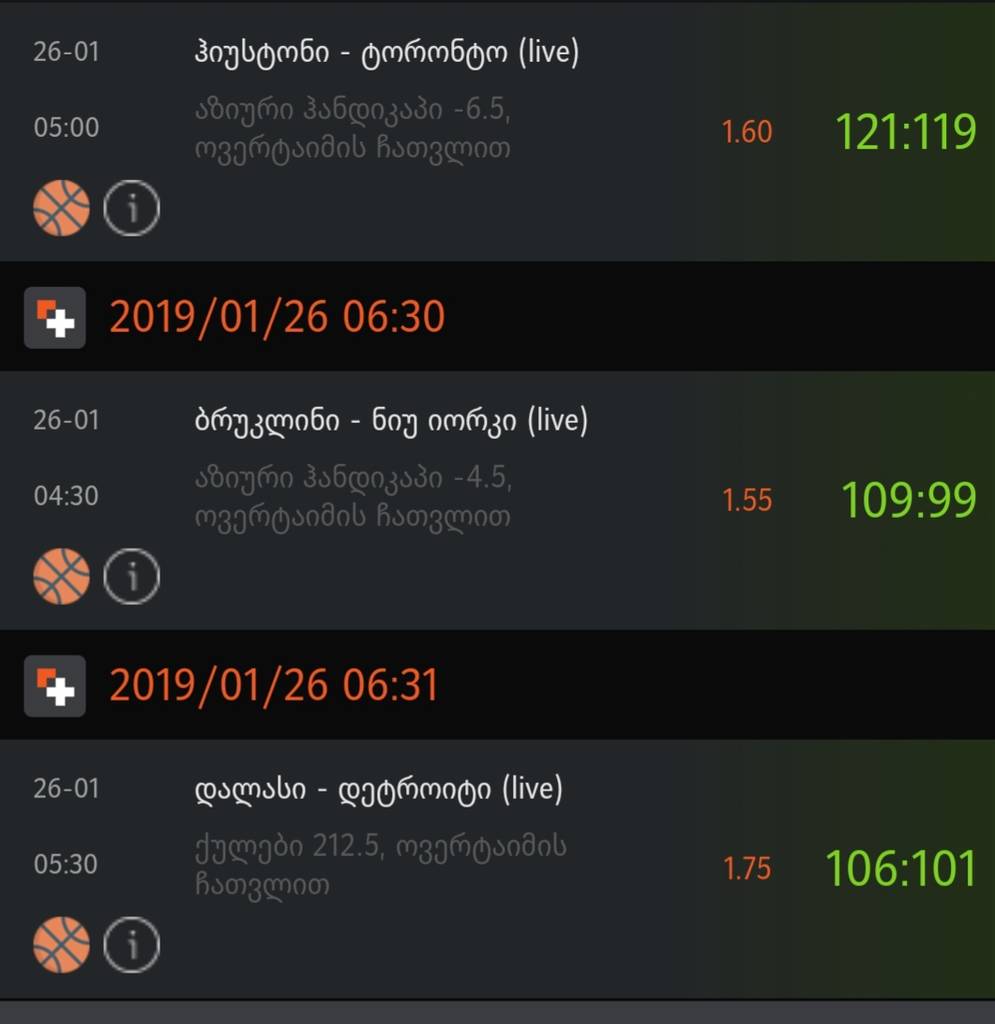
Task: Click the bet slip icon beside 2019/01/26 06:31
Action: tap(54, 685)
